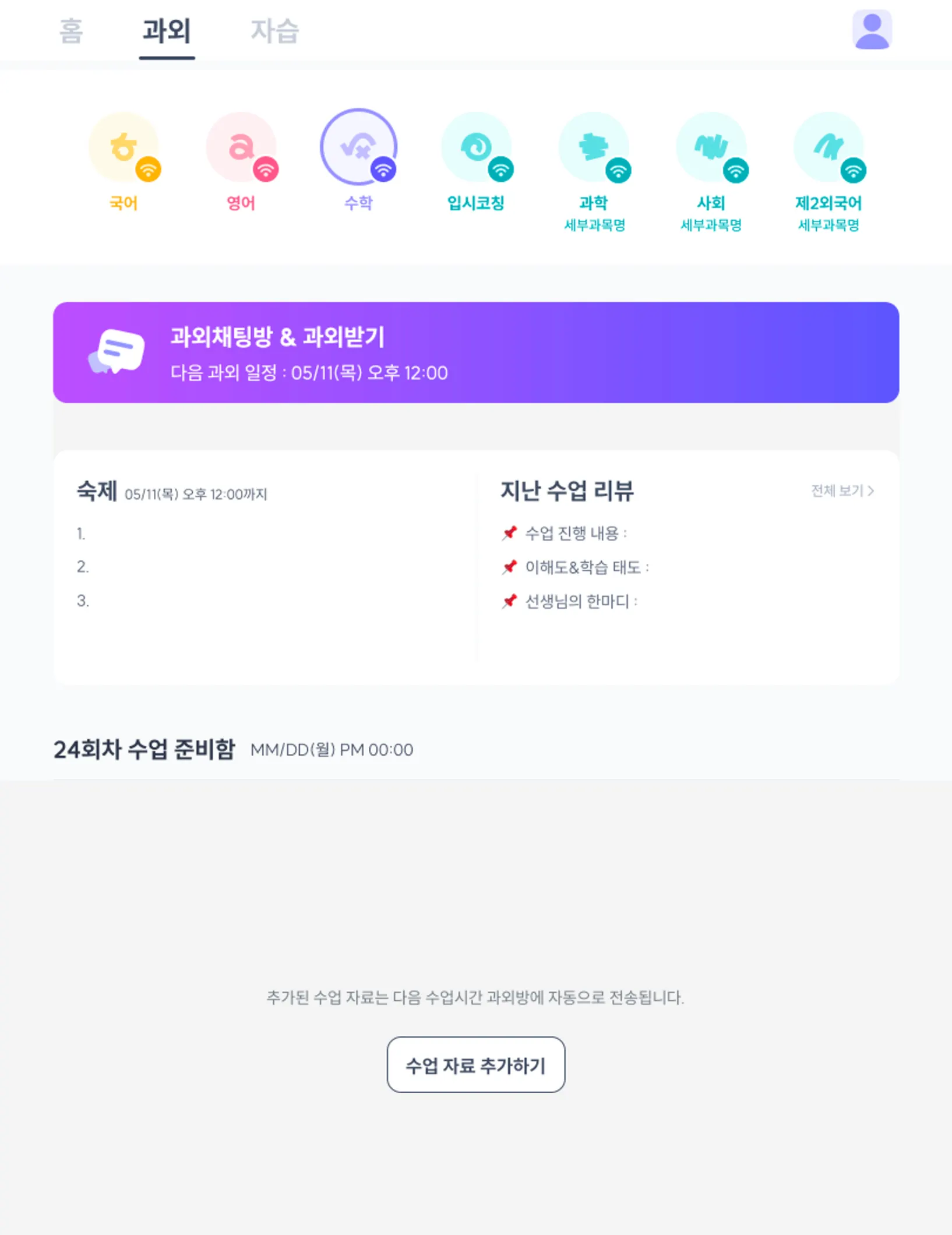
Task: Switch to the 홈 tab
Action: coord(71,31)
